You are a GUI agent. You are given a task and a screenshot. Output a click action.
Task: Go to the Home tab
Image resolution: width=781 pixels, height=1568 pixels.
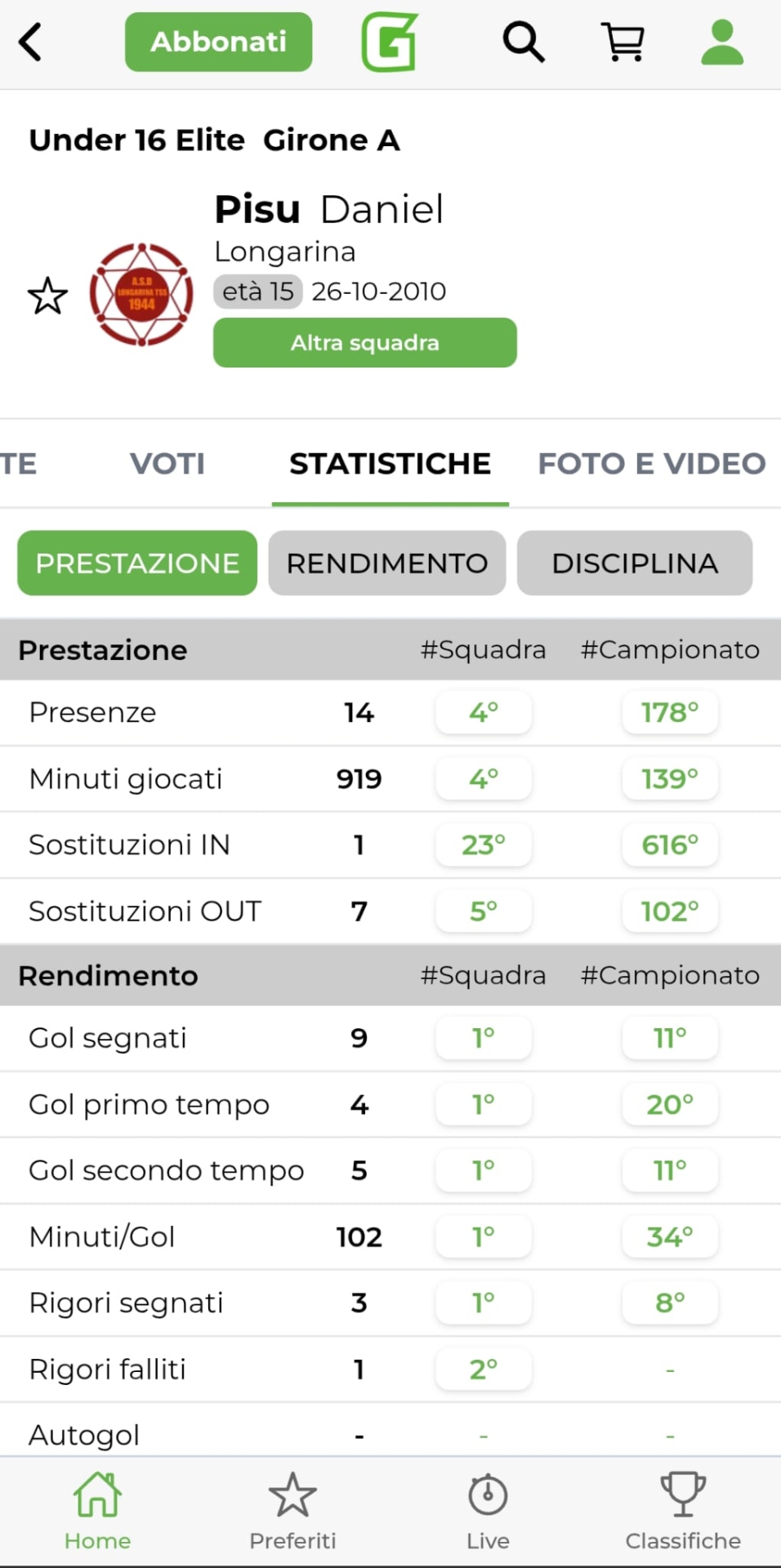coord(97,1512)
